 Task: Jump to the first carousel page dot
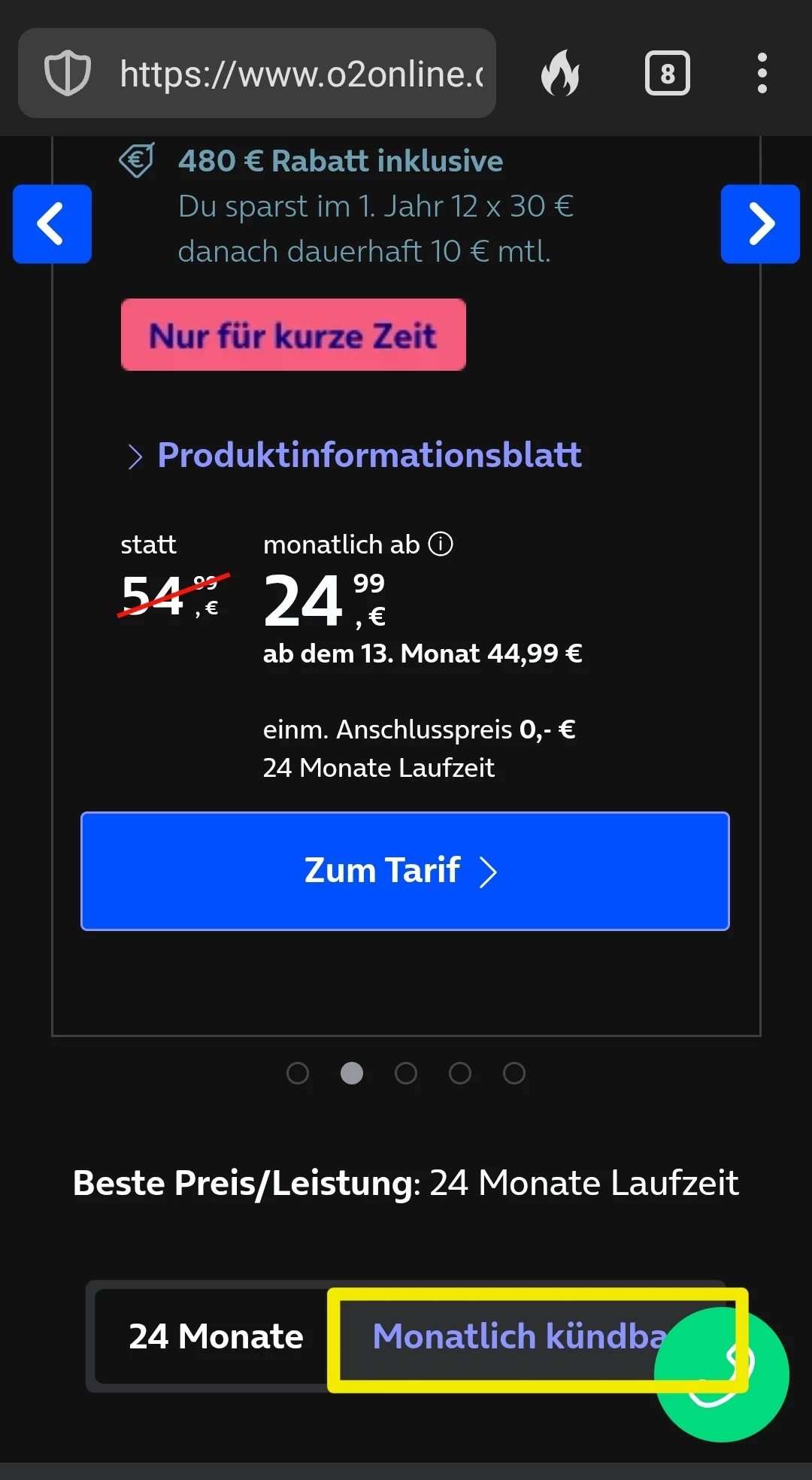click(x=298, y=1073)
